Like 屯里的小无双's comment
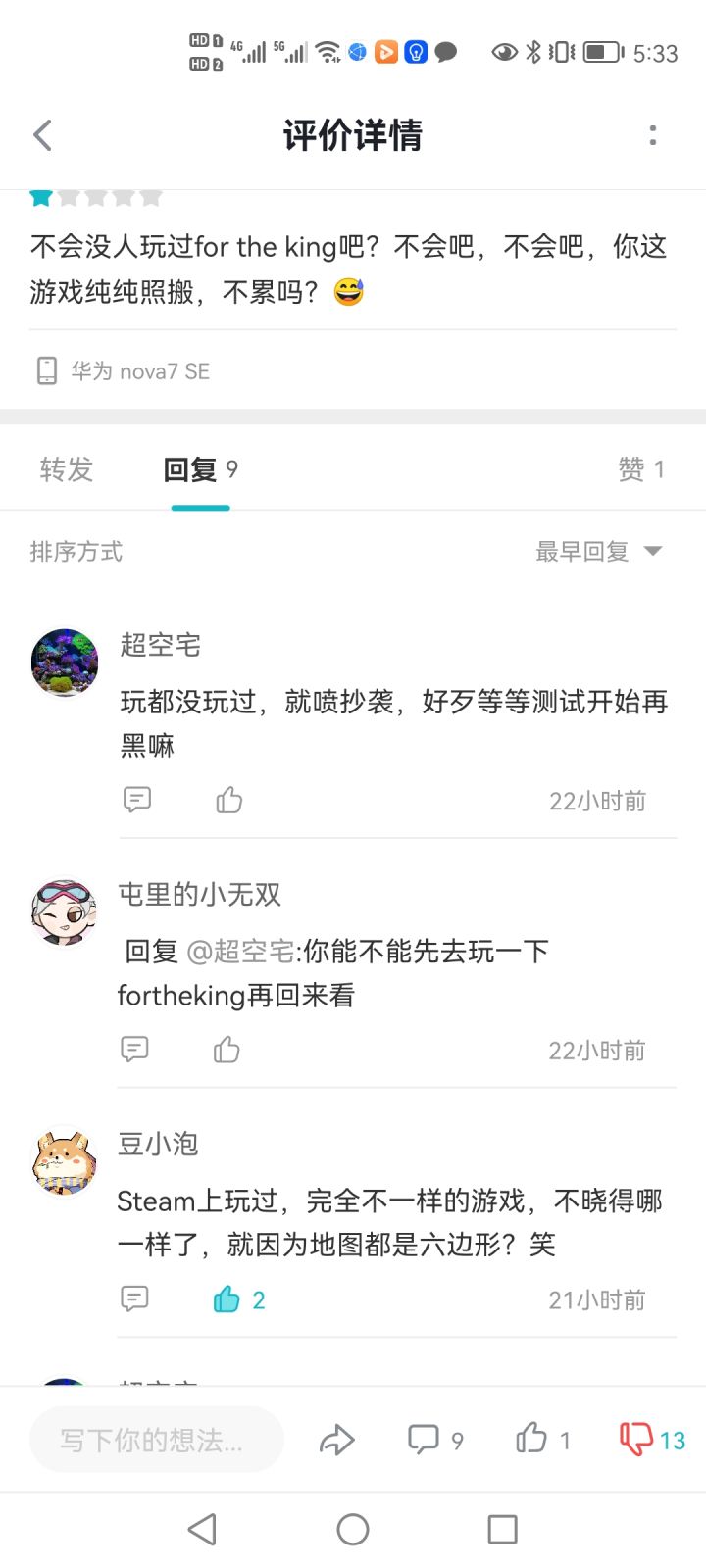706x1568 pixels. [227, 1050]
